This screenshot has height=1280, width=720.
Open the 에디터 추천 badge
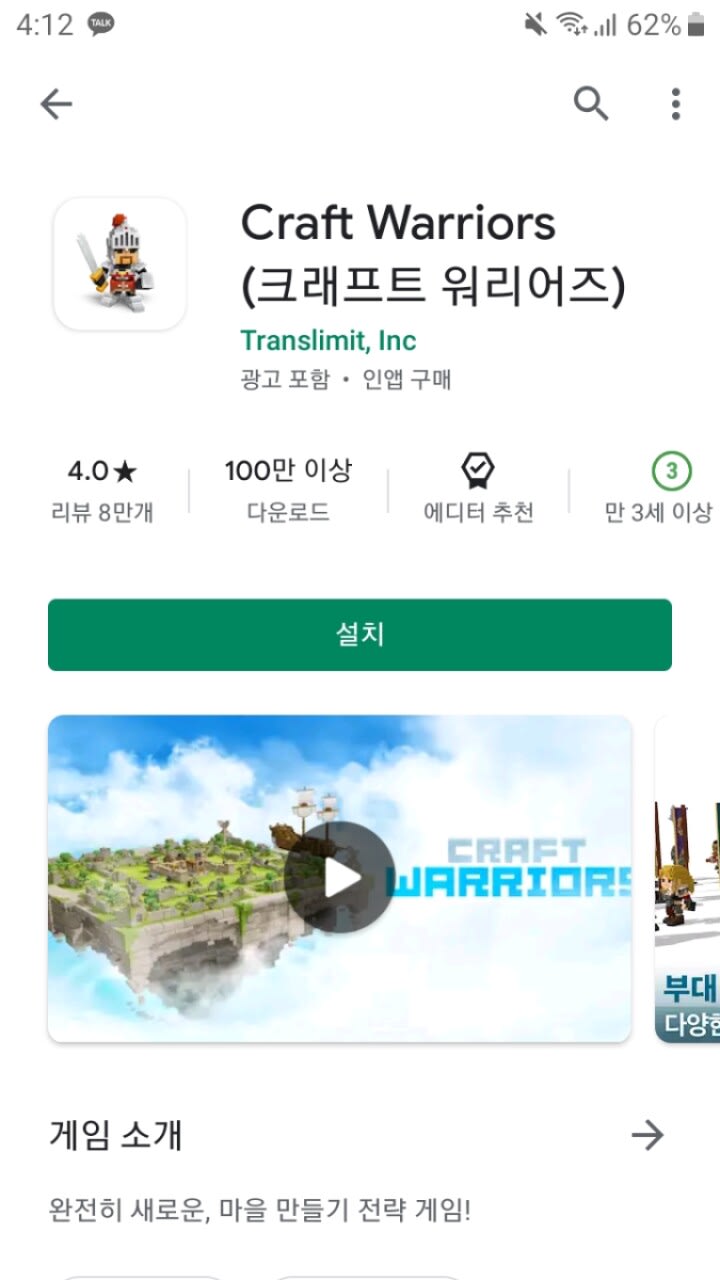tap(478, 490)
